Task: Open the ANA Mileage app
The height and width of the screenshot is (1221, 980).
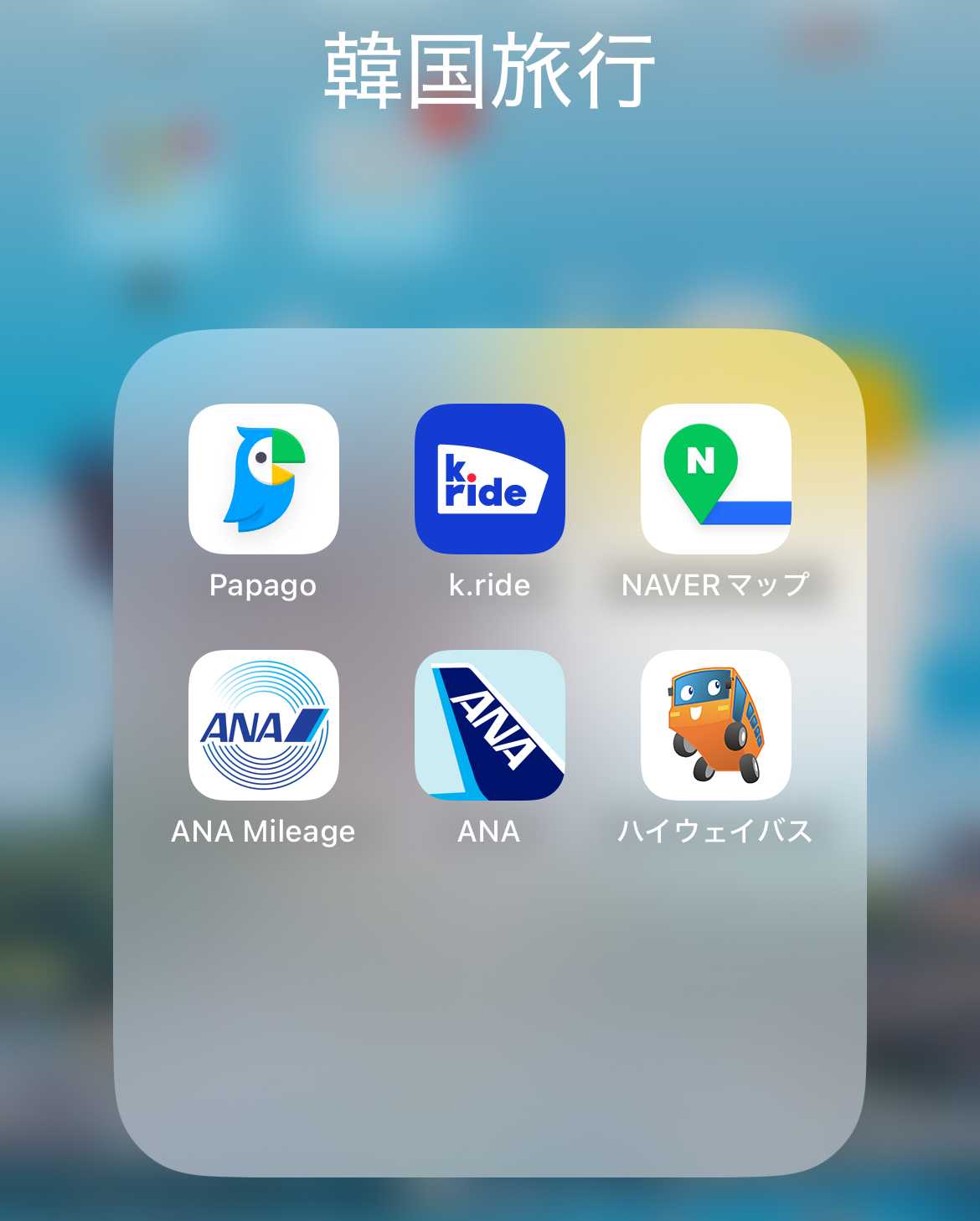Action: coord(263,725)
